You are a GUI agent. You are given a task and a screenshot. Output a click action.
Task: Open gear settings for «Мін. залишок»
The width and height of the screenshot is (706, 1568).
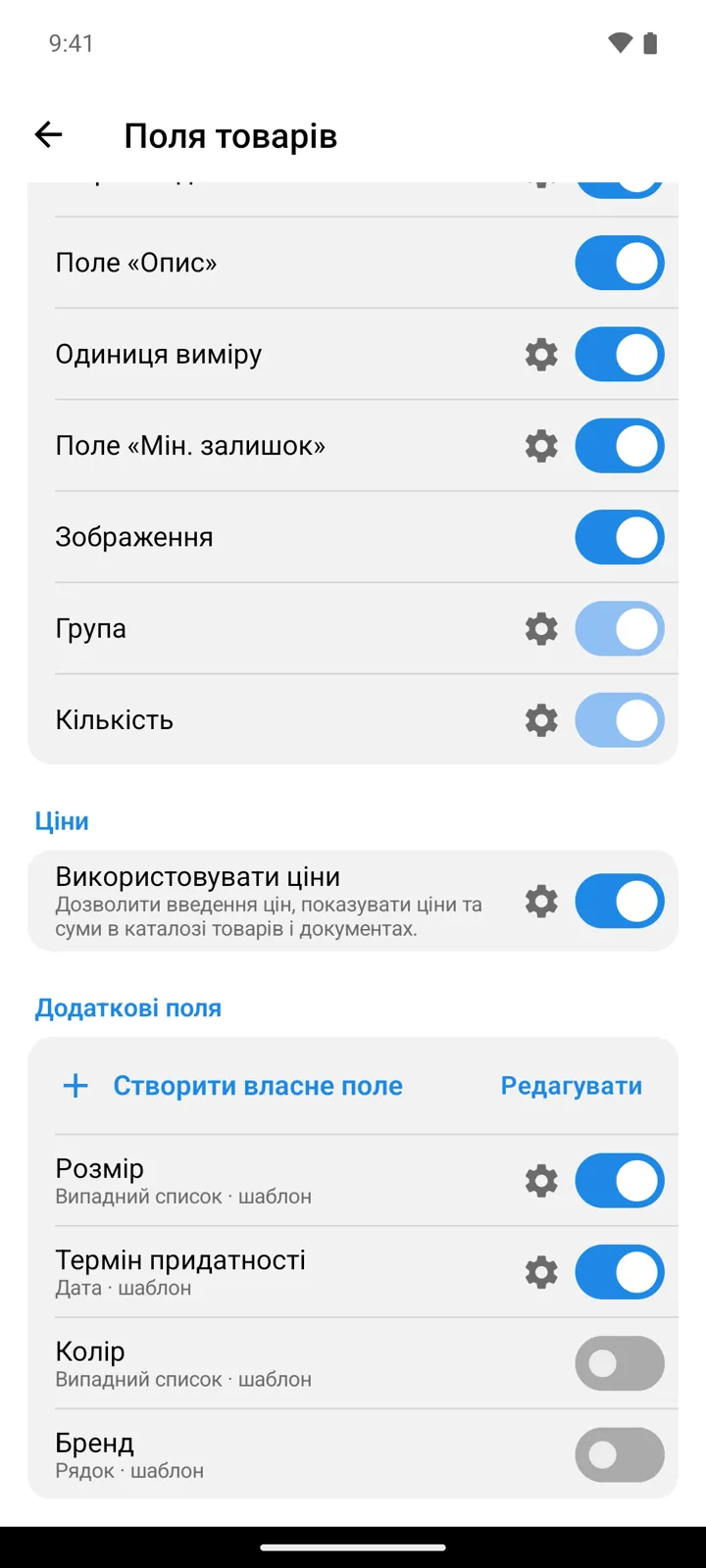541,446
